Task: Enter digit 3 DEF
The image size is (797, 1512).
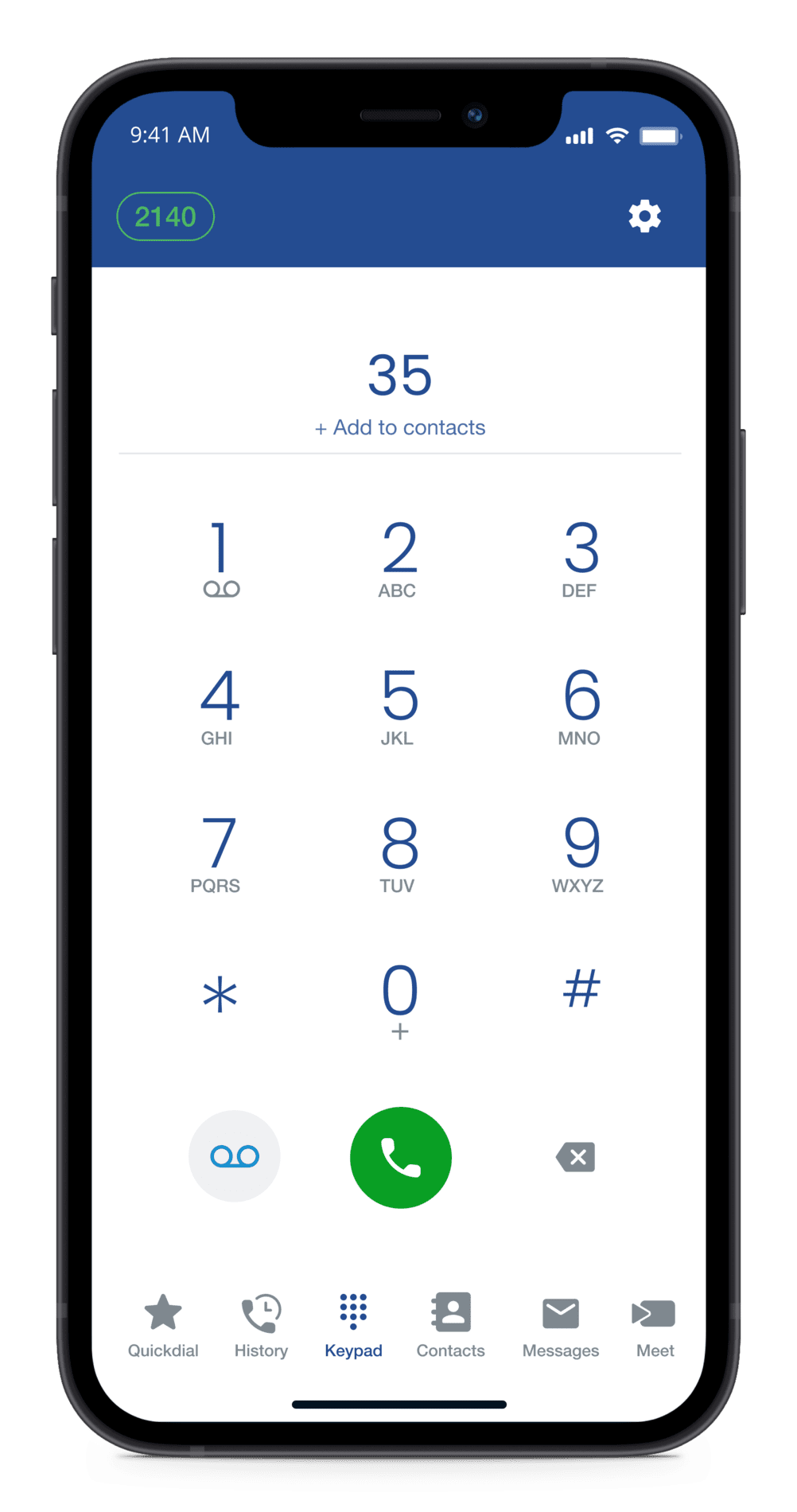Action: [581, 557]
